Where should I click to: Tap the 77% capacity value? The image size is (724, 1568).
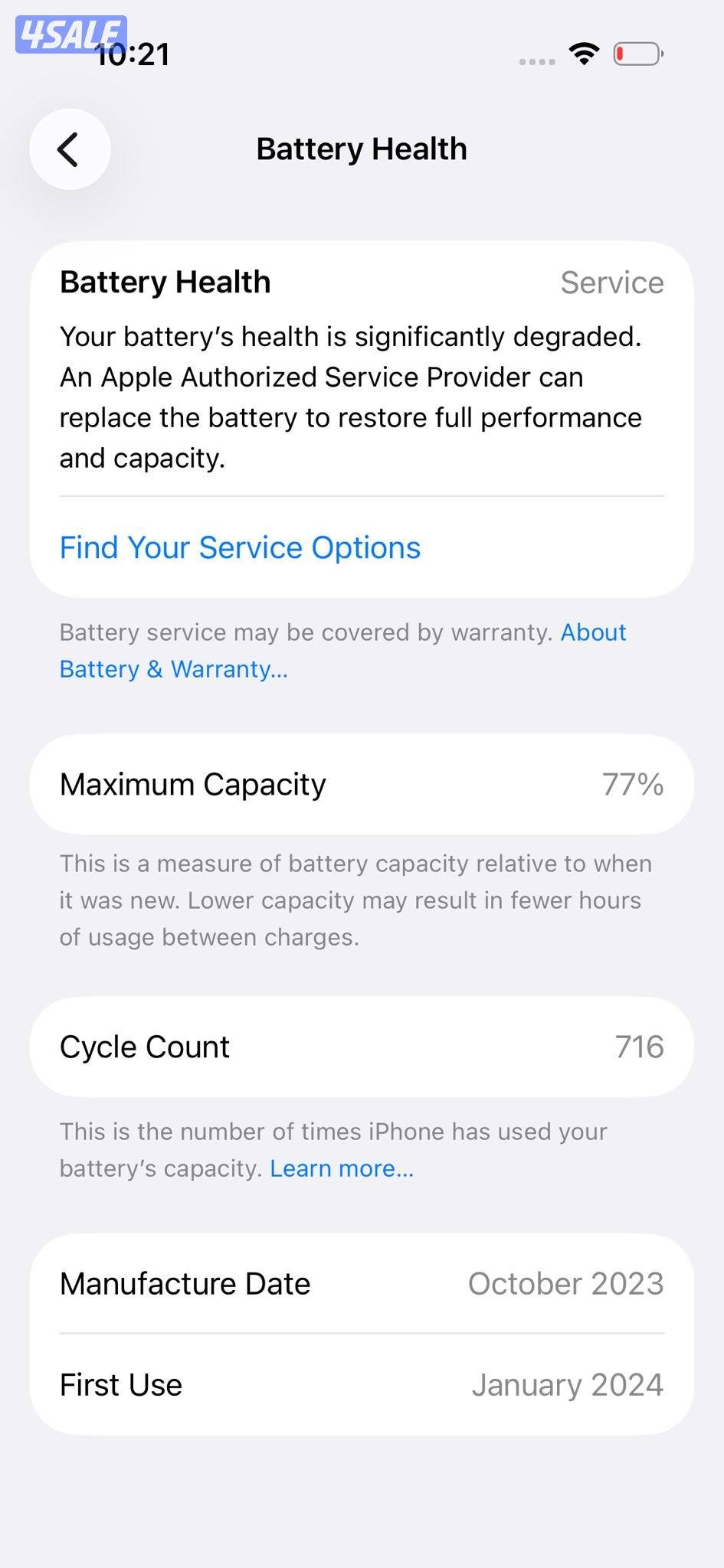(634, 783)
